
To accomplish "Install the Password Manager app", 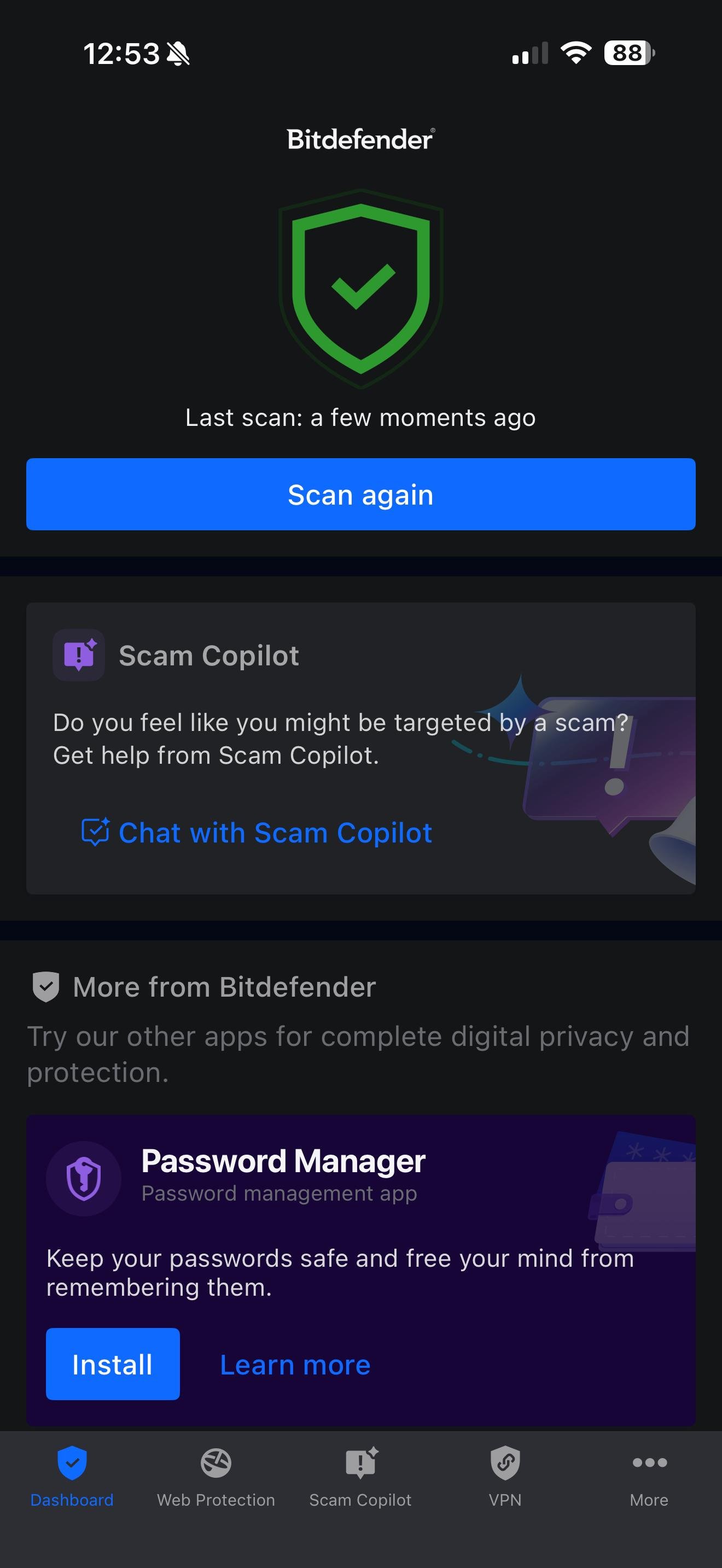I will 113,1364.
